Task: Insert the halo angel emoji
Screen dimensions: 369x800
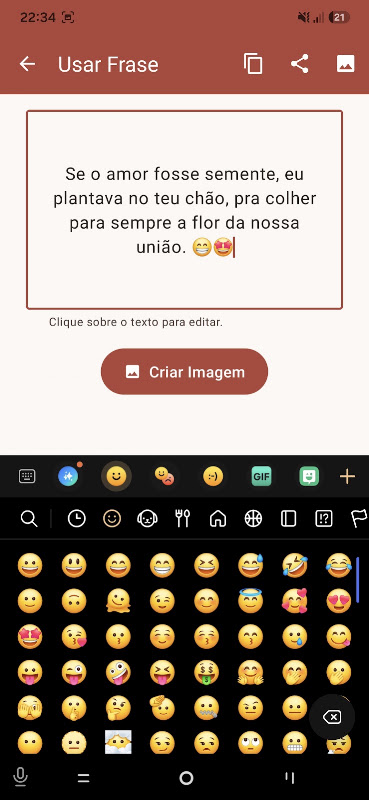Action: click(x=251, y=601)
